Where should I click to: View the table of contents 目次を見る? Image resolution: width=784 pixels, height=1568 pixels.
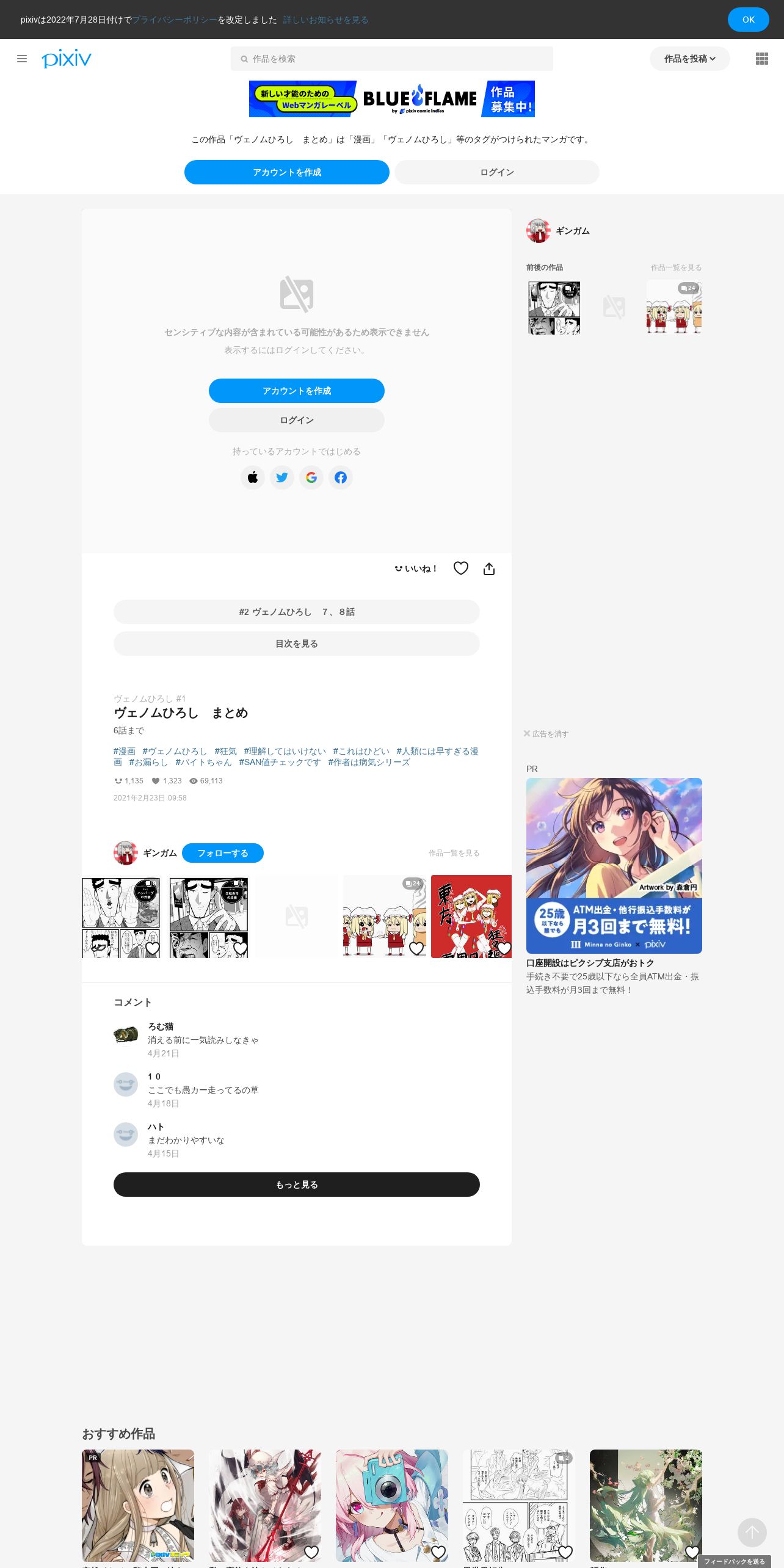pyautogui.click(x=297, y=644)
